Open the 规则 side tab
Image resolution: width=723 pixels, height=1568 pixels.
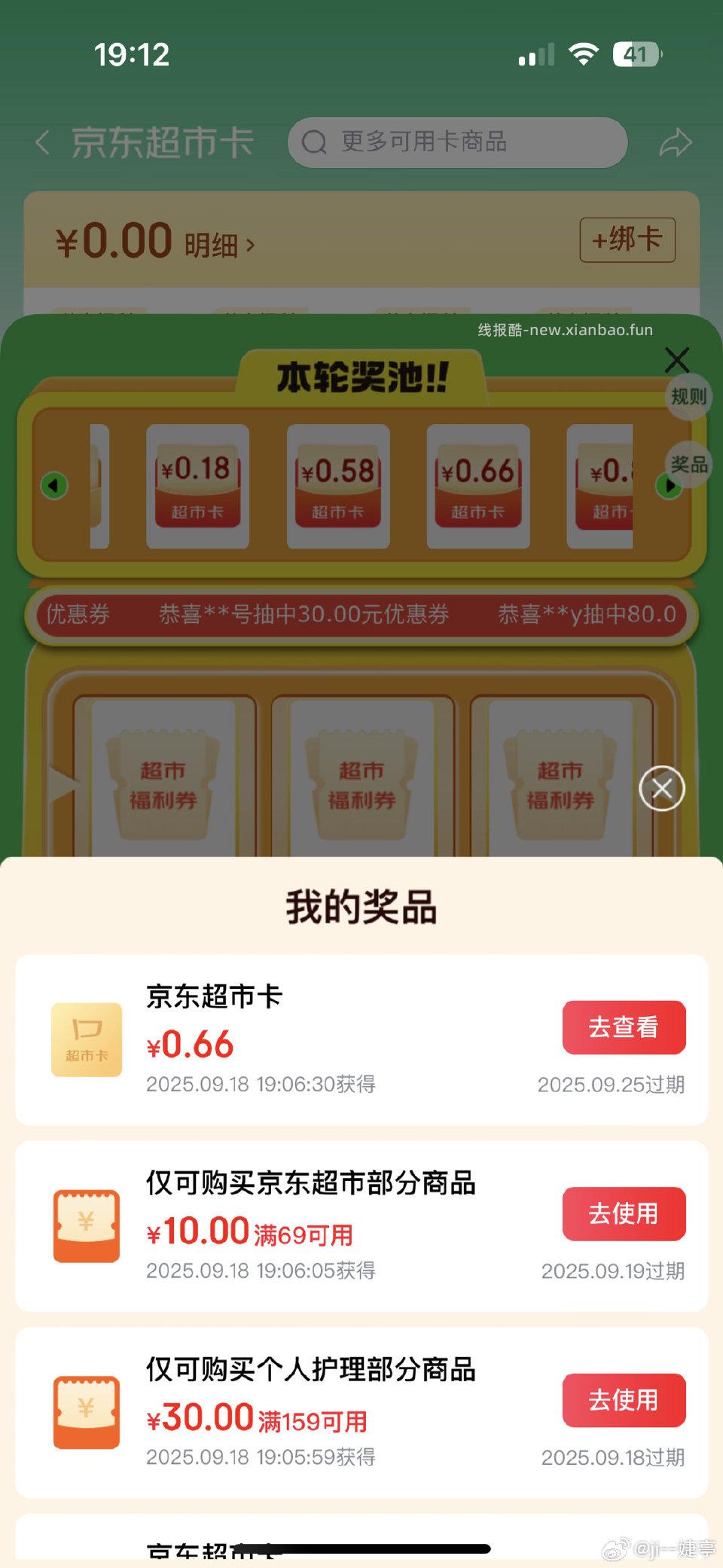688,397
